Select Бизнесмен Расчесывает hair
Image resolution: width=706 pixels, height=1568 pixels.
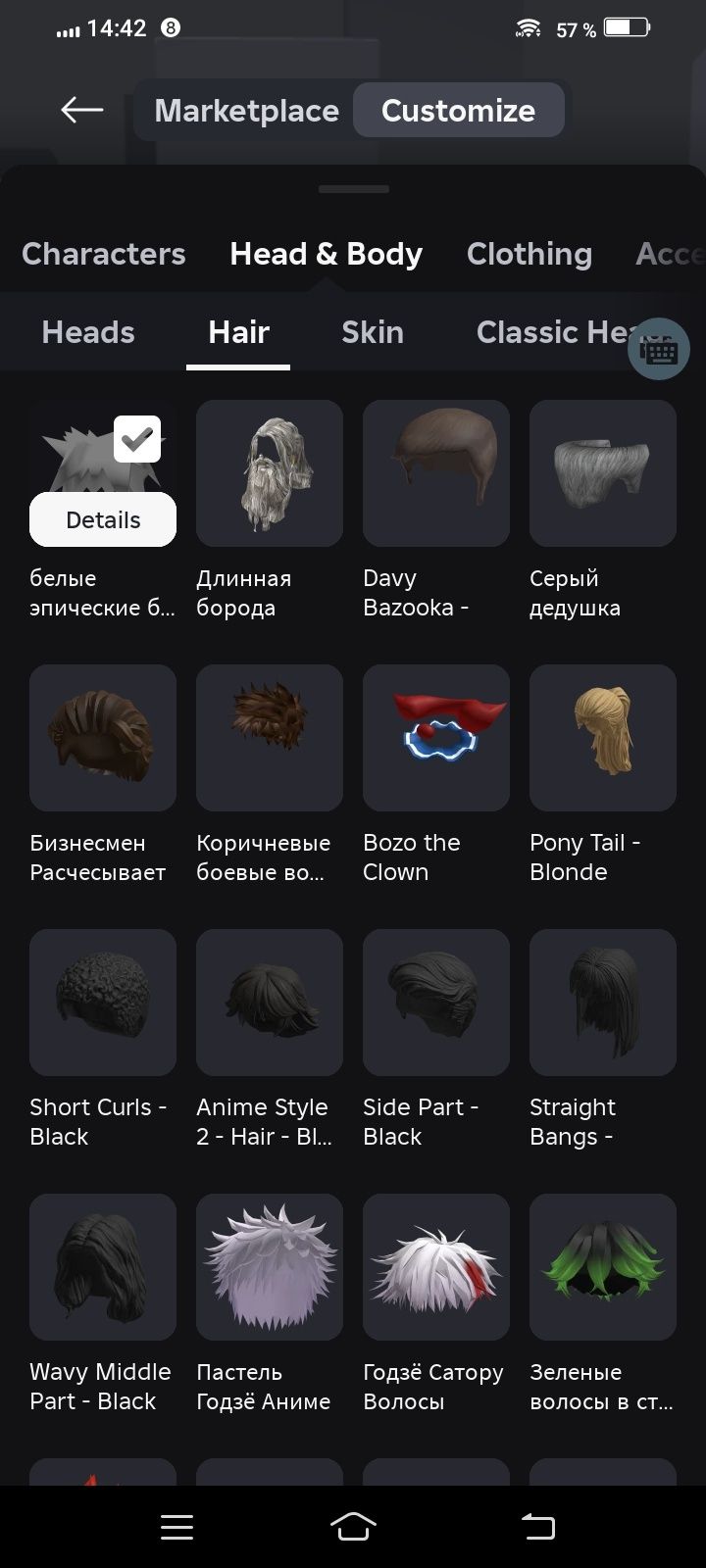tap(103, 738)
